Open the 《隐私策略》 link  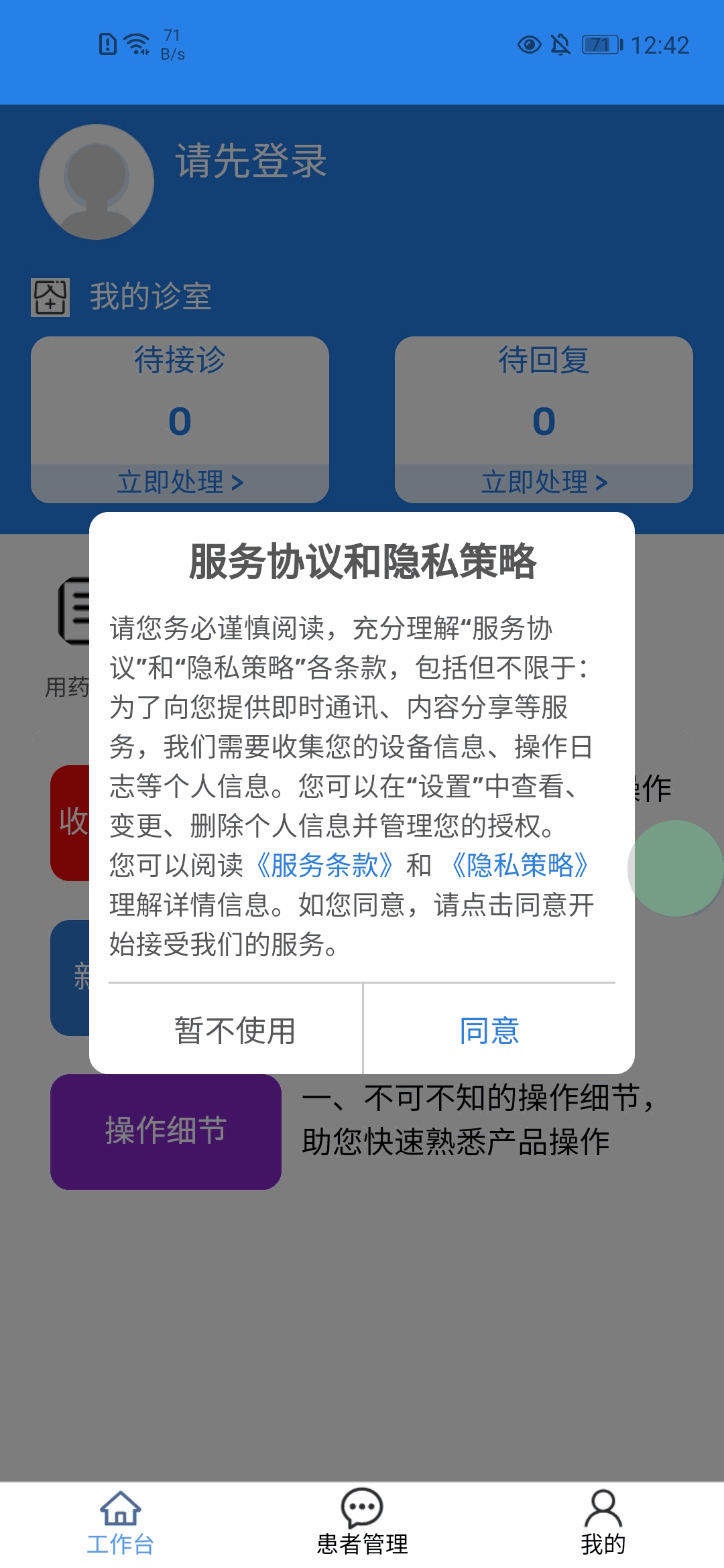[x=520, y=866]
